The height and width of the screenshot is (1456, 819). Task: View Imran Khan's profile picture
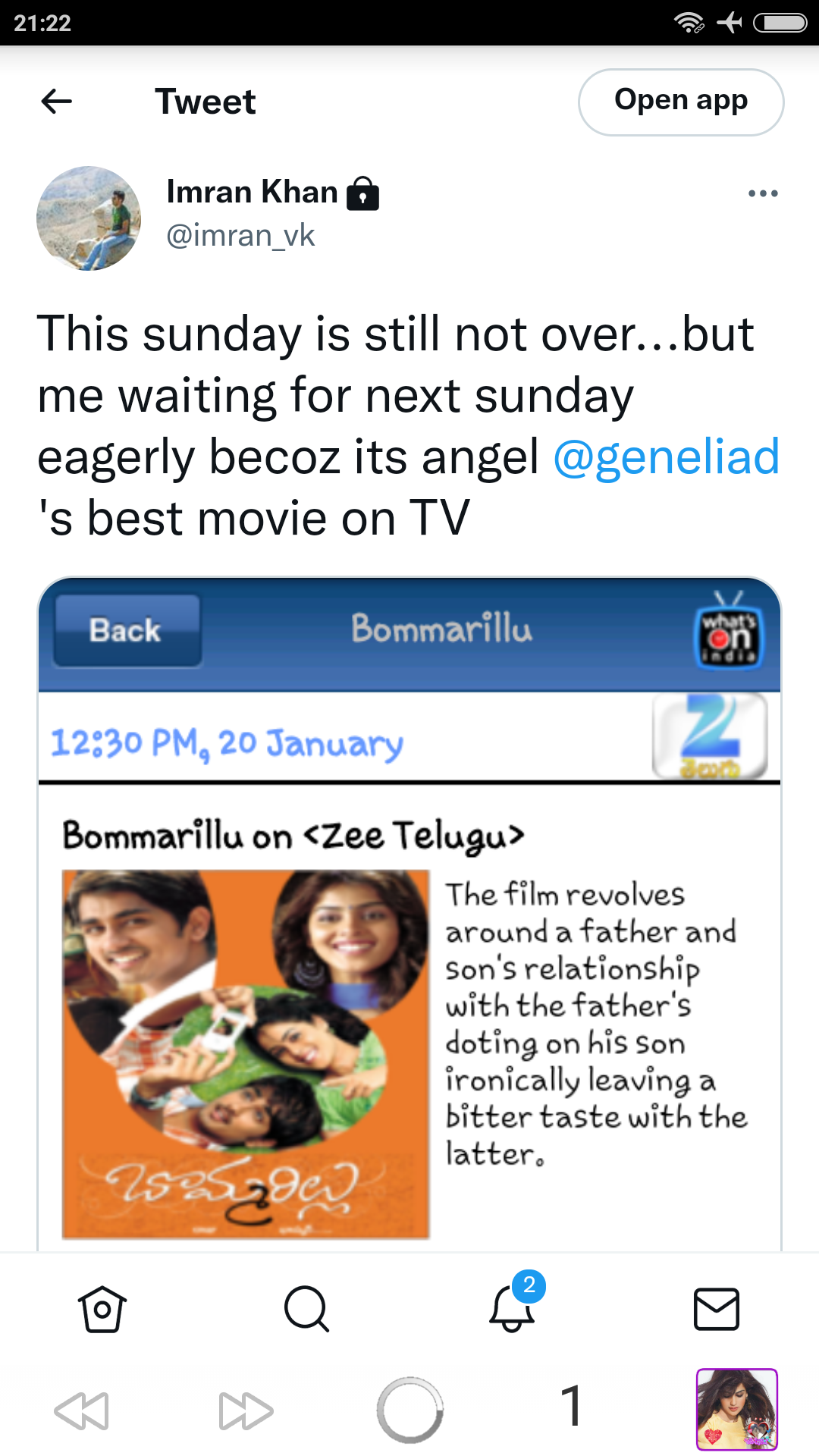[x=89, y=218]
